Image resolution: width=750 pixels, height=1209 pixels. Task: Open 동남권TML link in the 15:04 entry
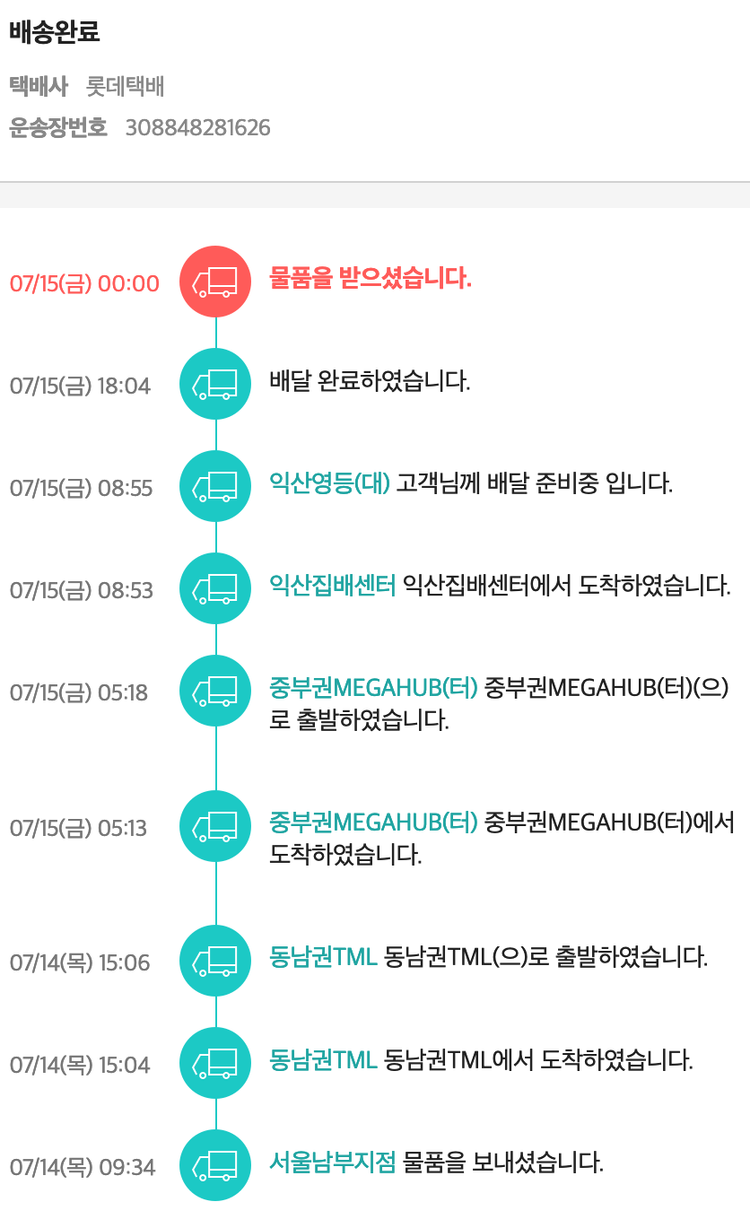coord(323,1060)
